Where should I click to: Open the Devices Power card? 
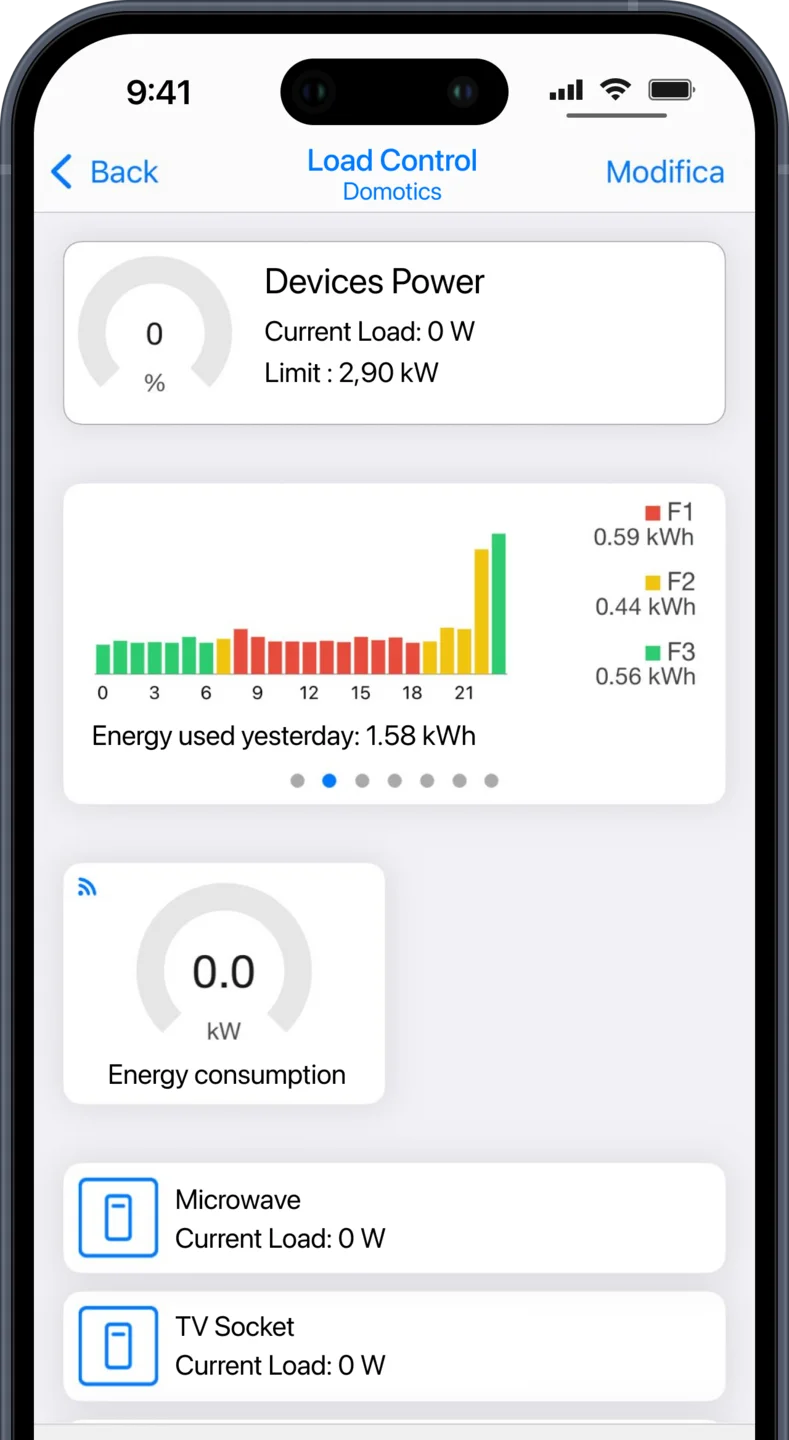click(x=394, y=332)
